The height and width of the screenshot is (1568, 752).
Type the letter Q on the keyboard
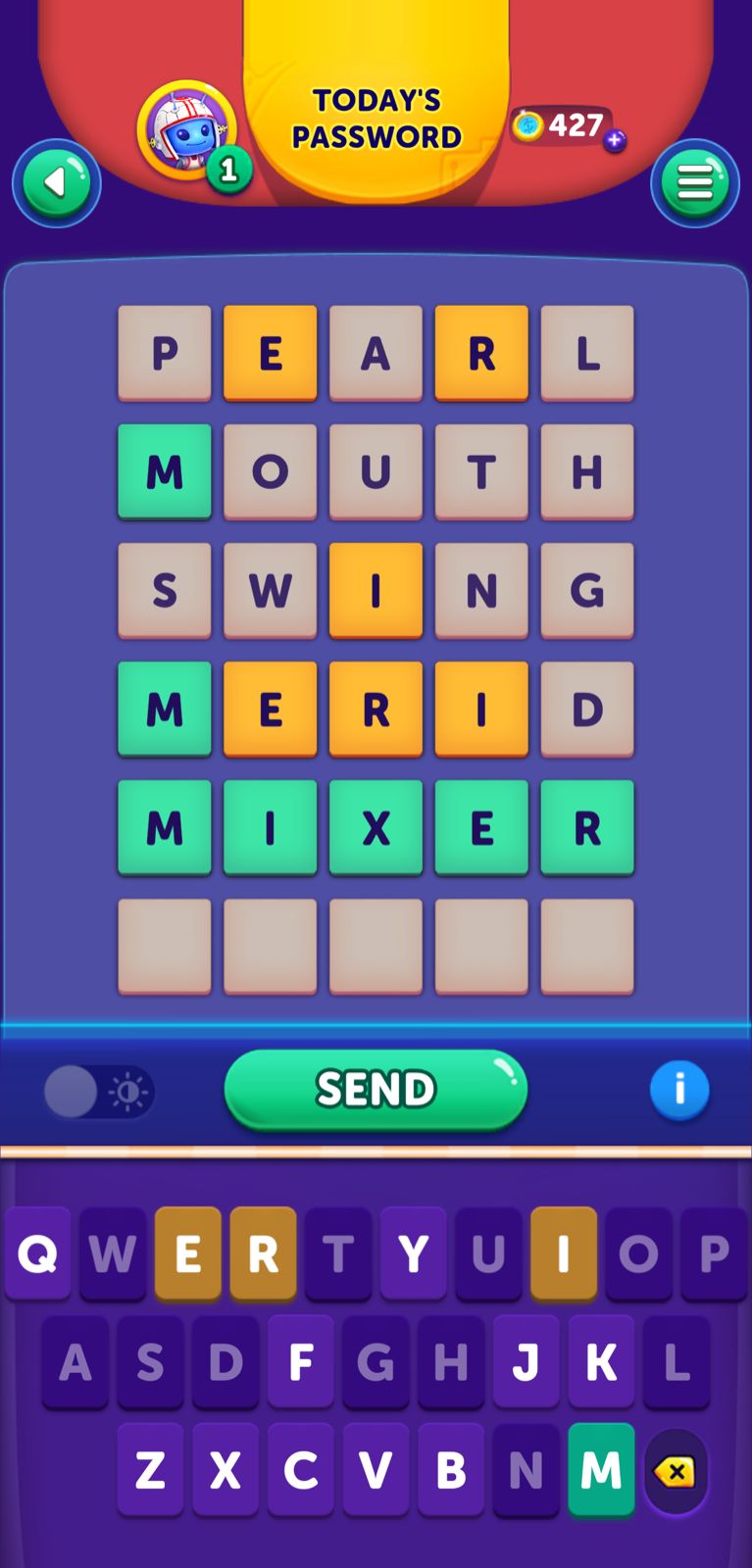point(37,1253)
